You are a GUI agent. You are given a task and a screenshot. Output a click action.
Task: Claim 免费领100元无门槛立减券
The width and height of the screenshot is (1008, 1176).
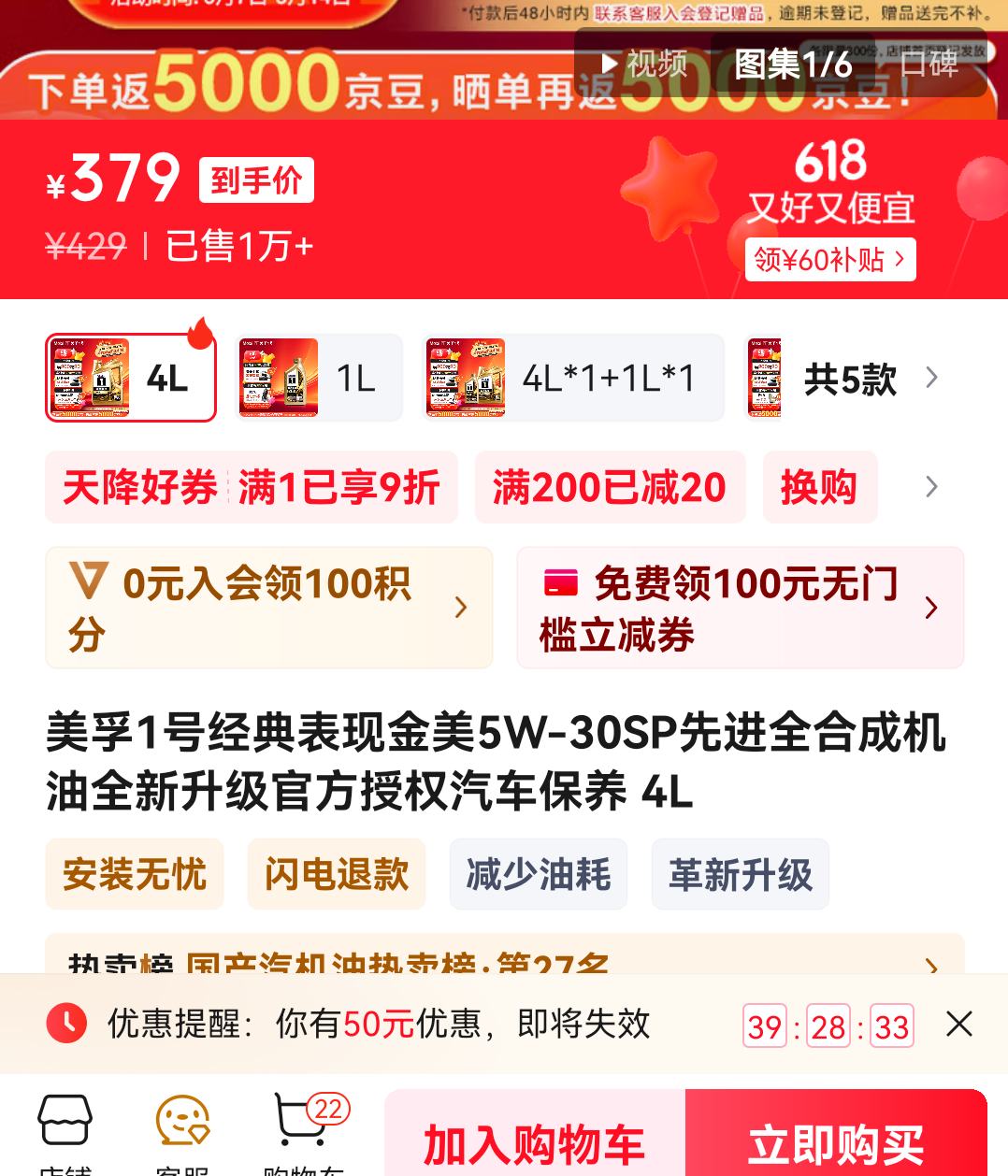tap(740, 608)
